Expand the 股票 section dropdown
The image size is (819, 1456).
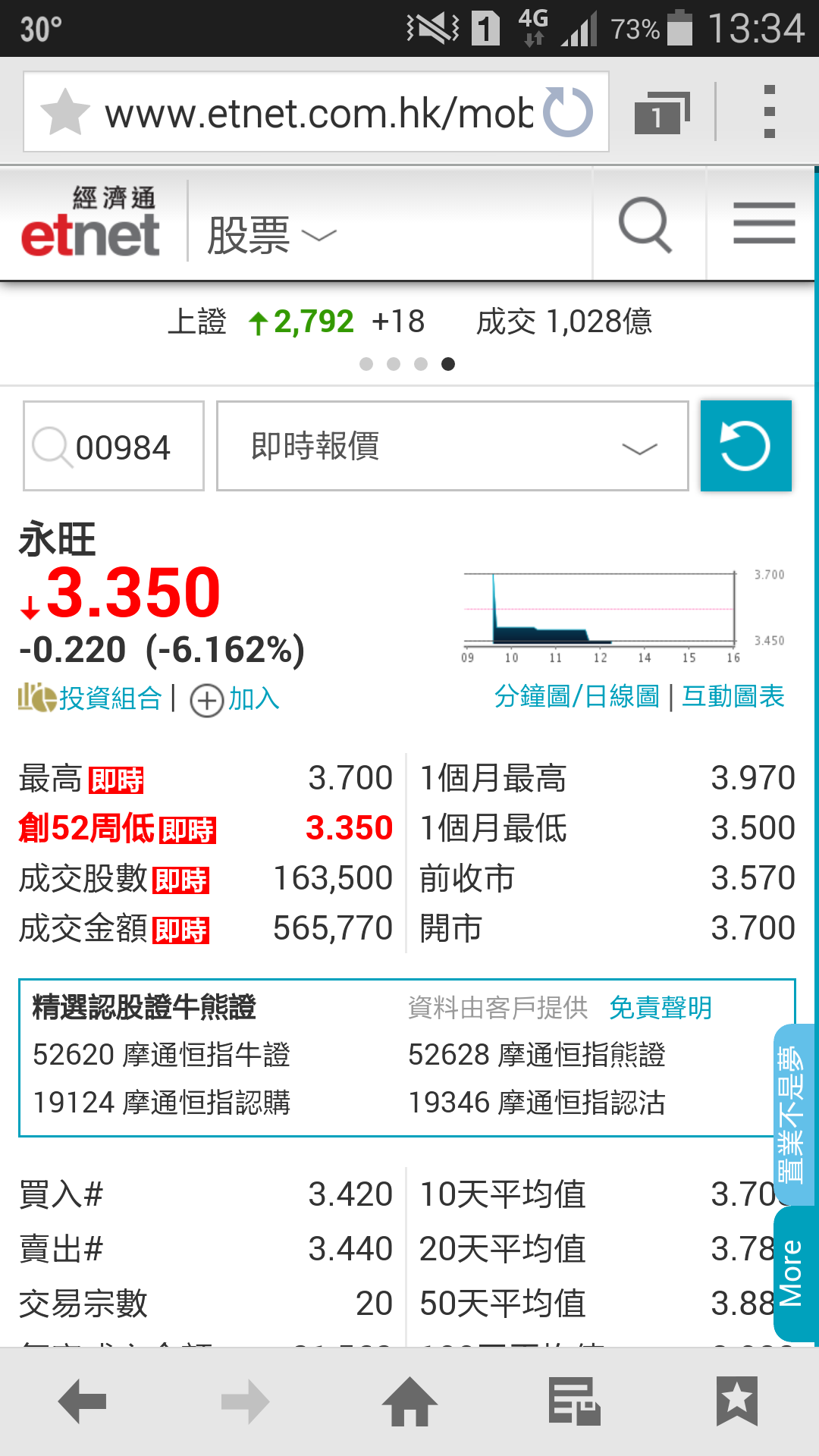pos(272,235)
